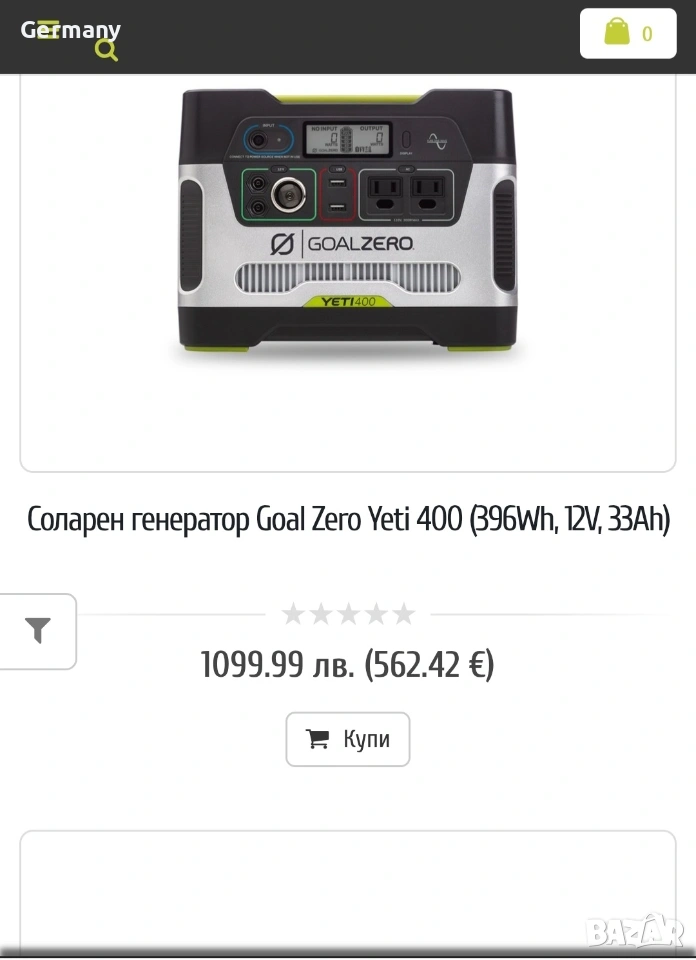This screenshot has width=696, height=960.
Task: Open the filter funnel button
Action: (38, 631)
